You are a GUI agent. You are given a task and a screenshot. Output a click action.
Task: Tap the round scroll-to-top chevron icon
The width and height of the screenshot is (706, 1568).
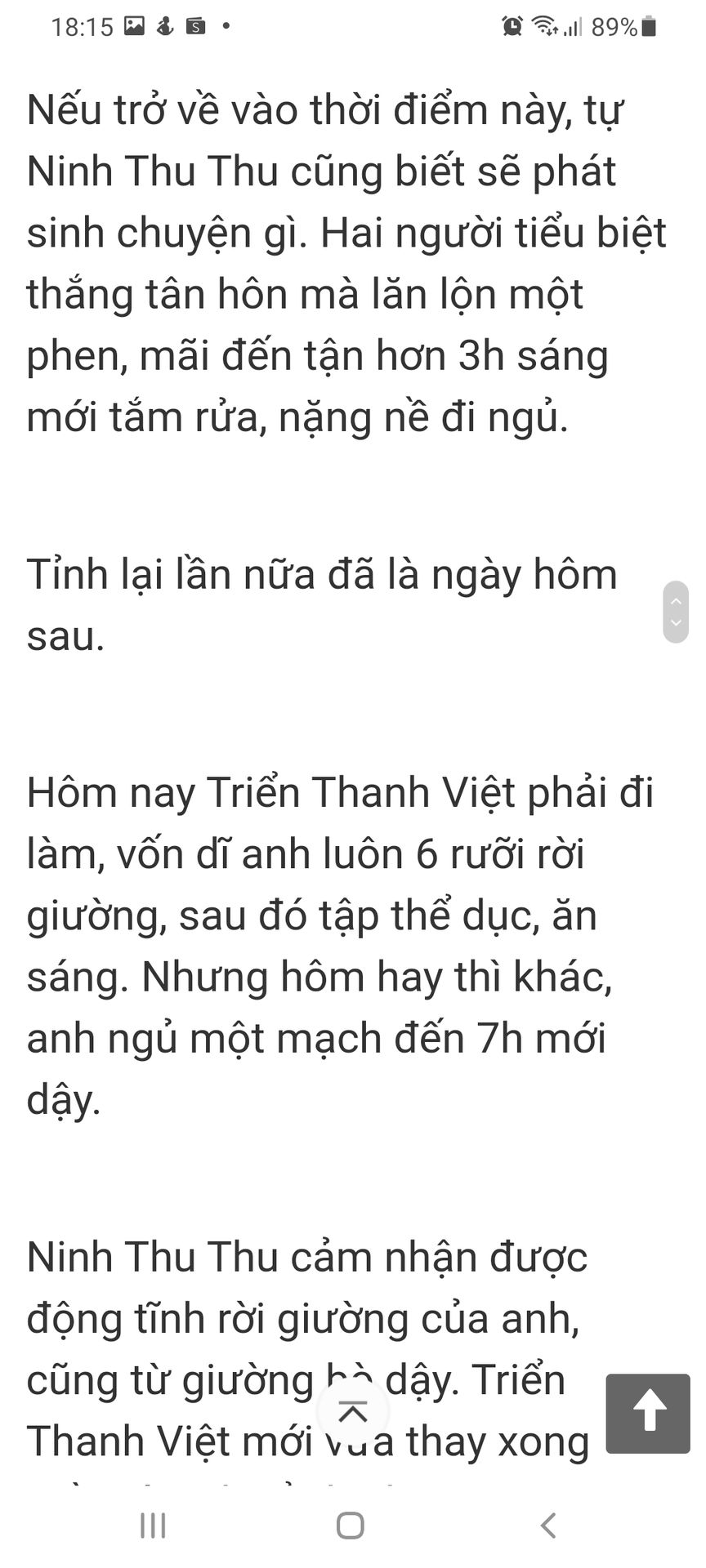(x=353, y=1412)
